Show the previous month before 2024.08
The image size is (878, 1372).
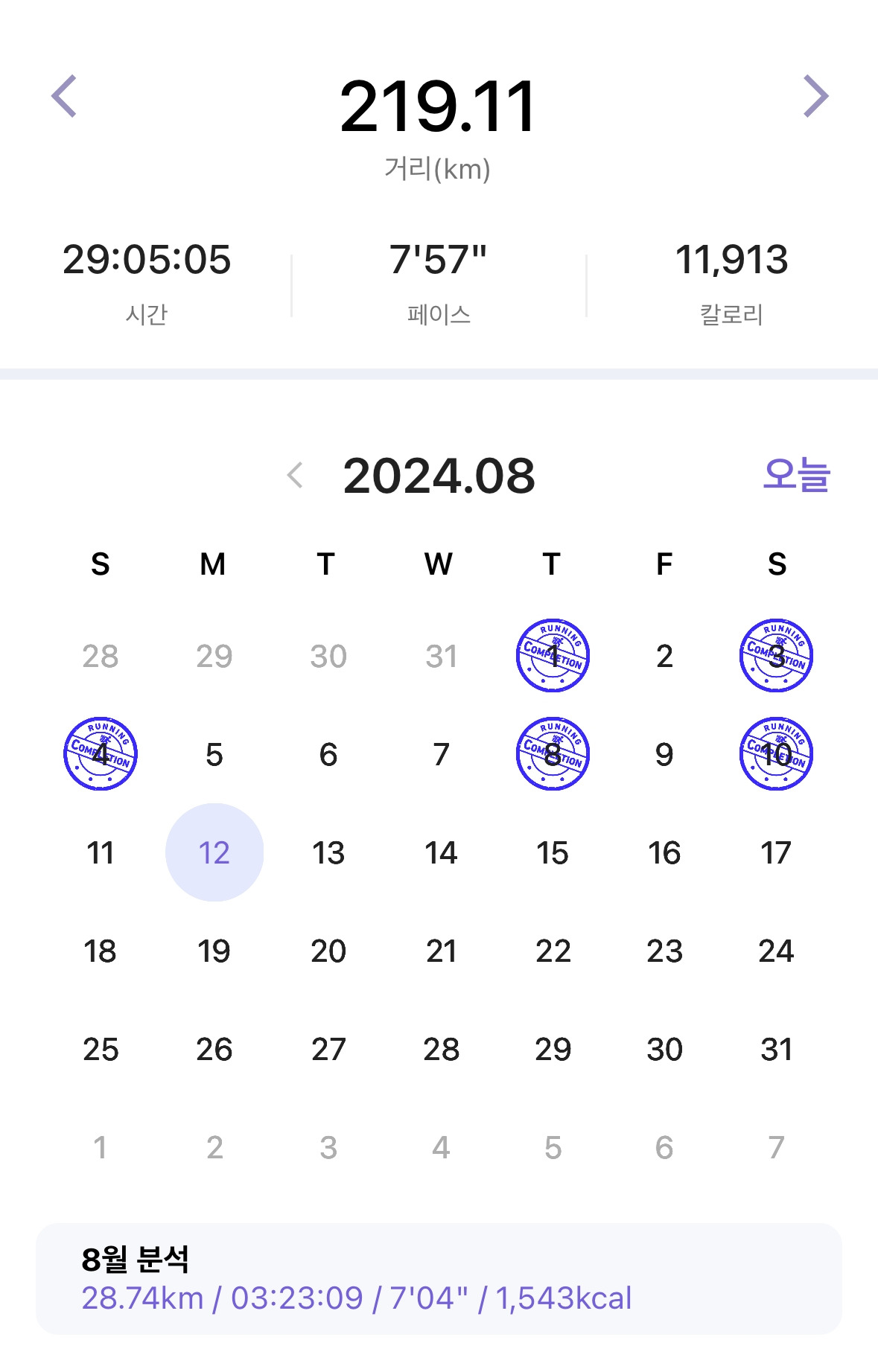point(295,475)
